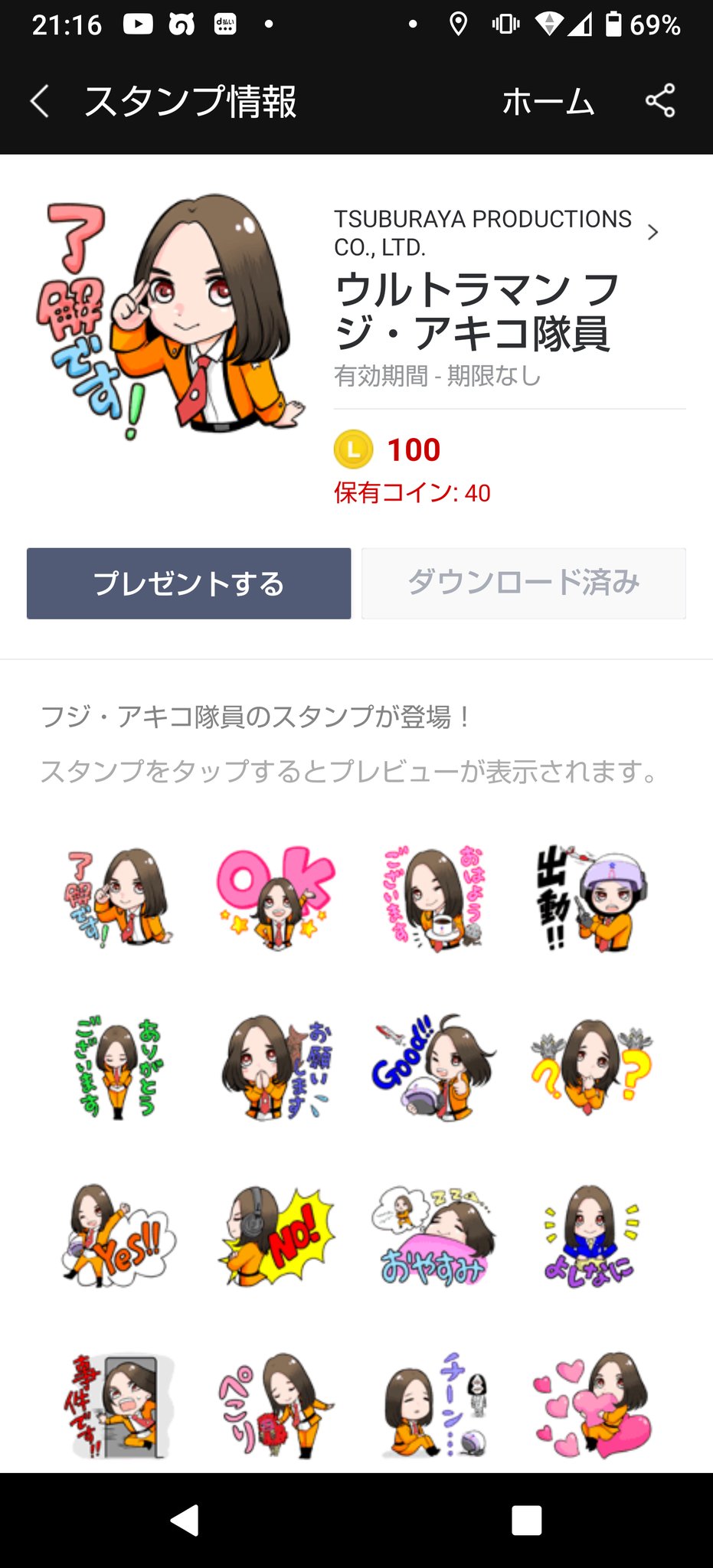Preview the OK sticker
The width and height of the screenshot is (713, 1568).
[276, 898]
